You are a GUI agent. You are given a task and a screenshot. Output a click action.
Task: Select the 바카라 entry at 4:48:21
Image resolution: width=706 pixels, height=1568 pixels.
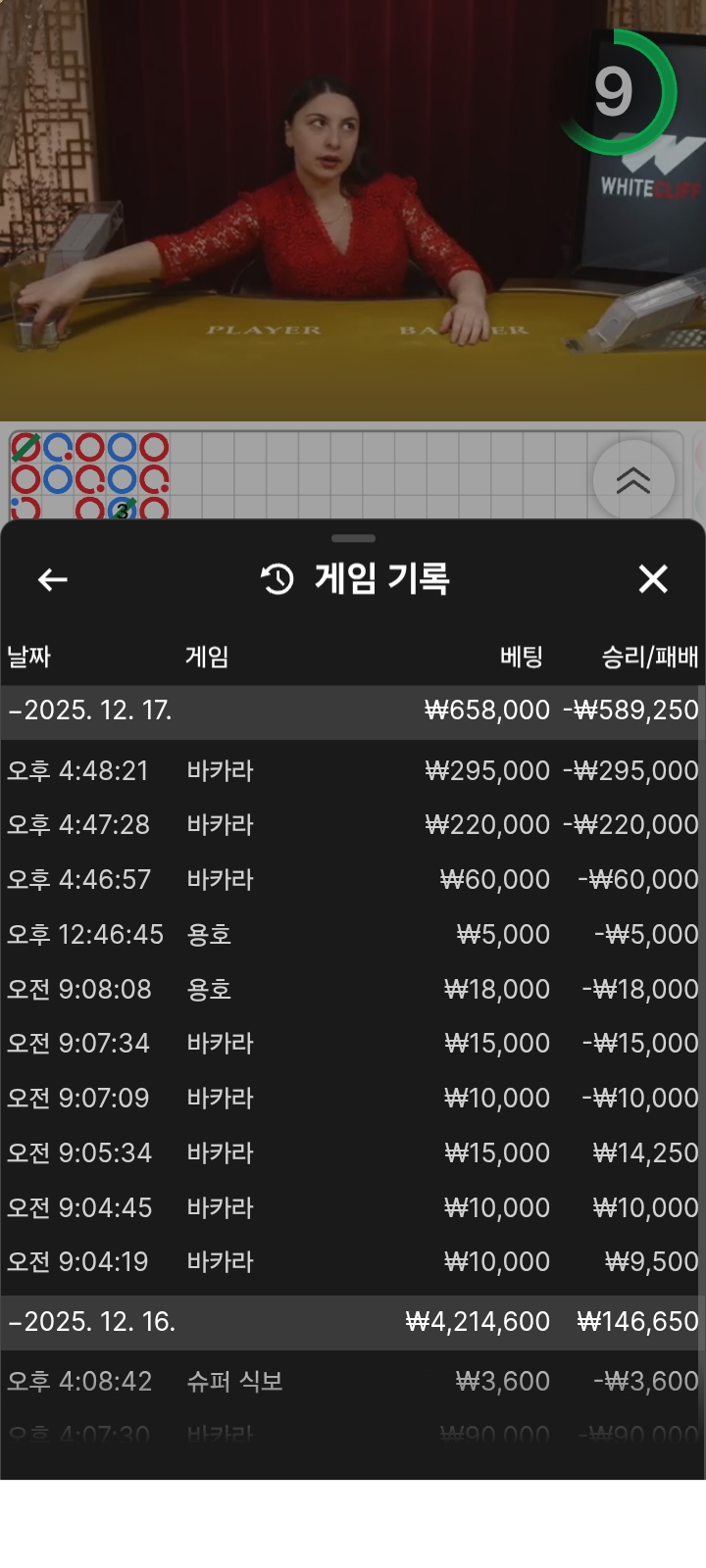(x=353, y=770)
